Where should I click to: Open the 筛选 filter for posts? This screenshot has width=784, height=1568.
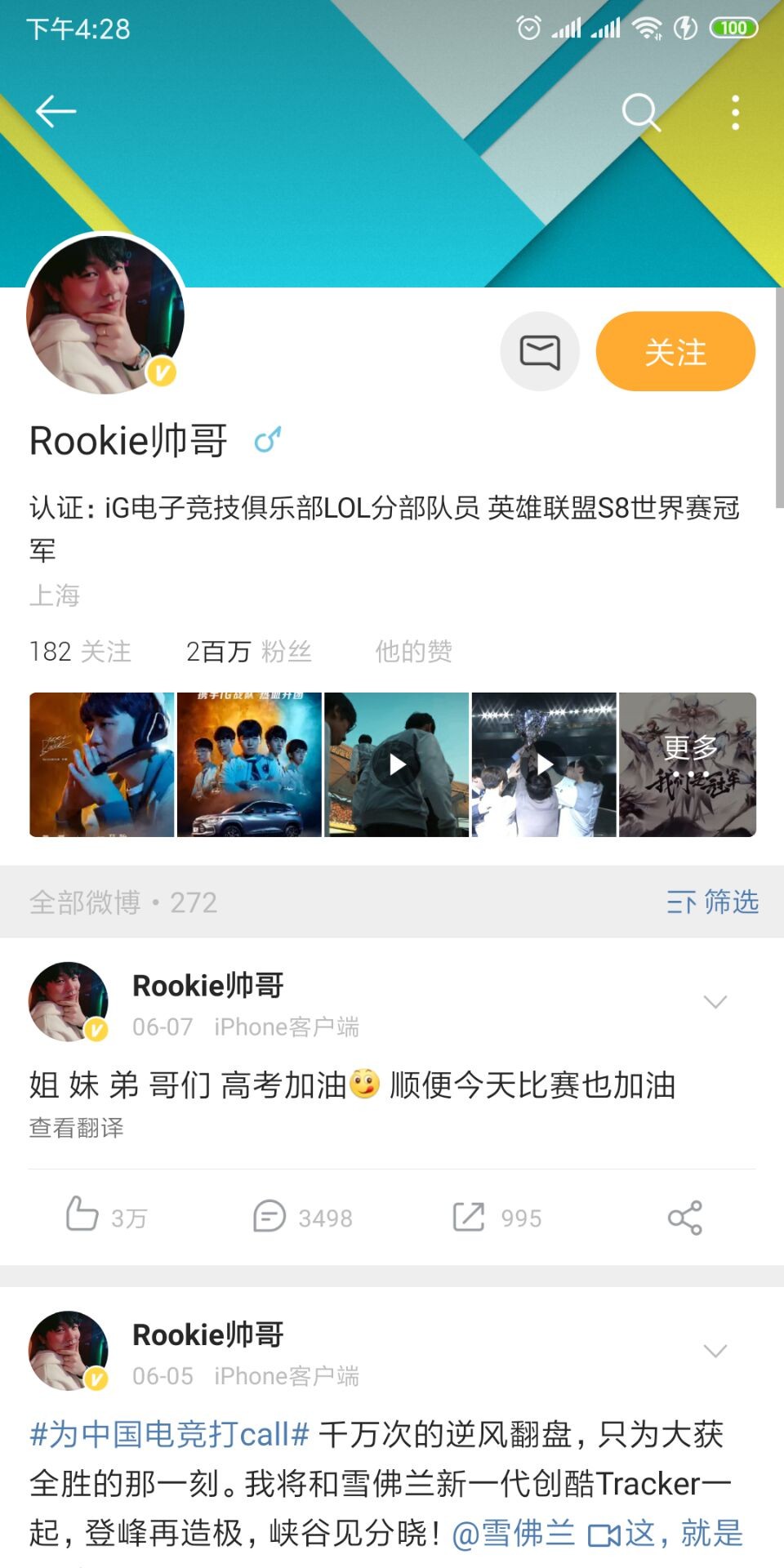click(713, 902)
